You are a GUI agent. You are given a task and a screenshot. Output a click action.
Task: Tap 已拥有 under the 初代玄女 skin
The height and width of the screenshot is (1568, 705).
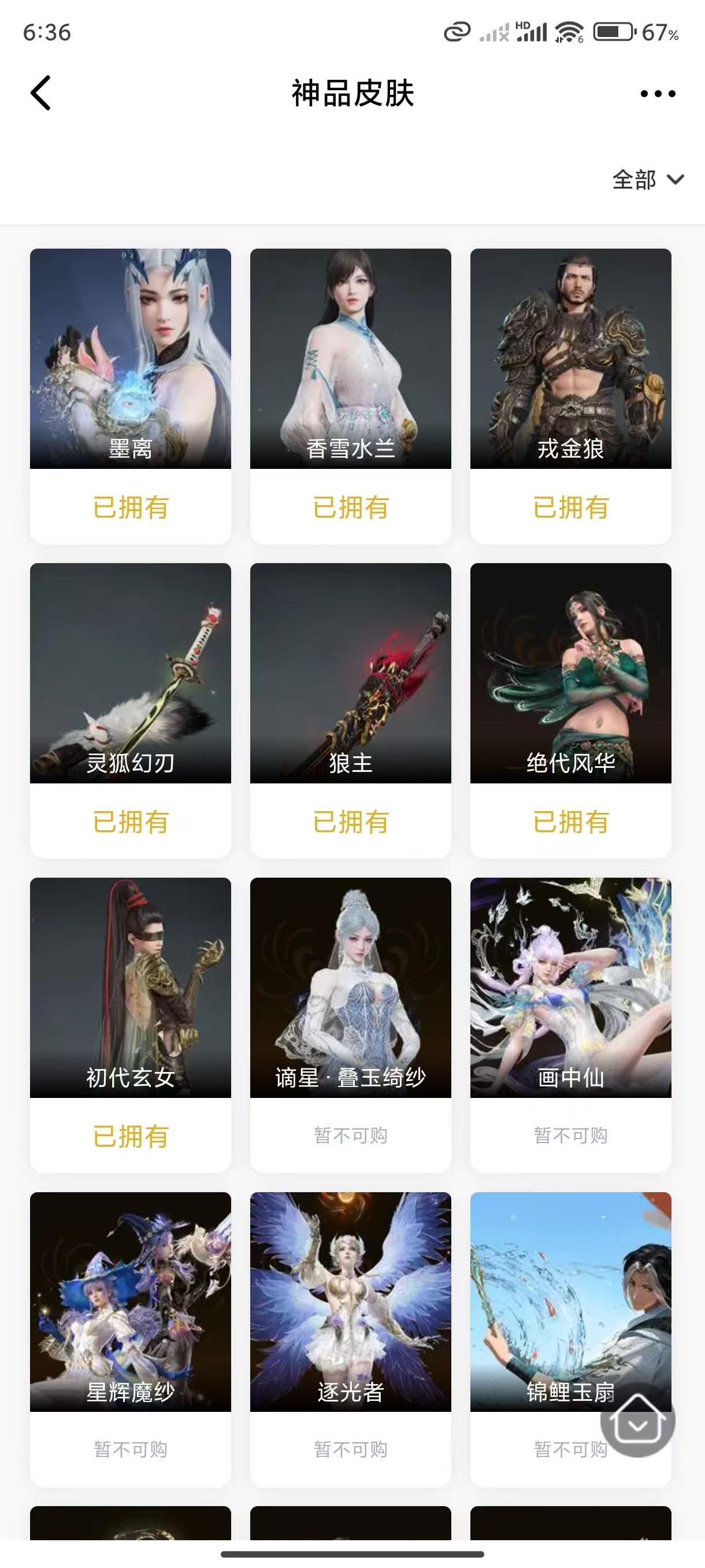(131, 1136)
